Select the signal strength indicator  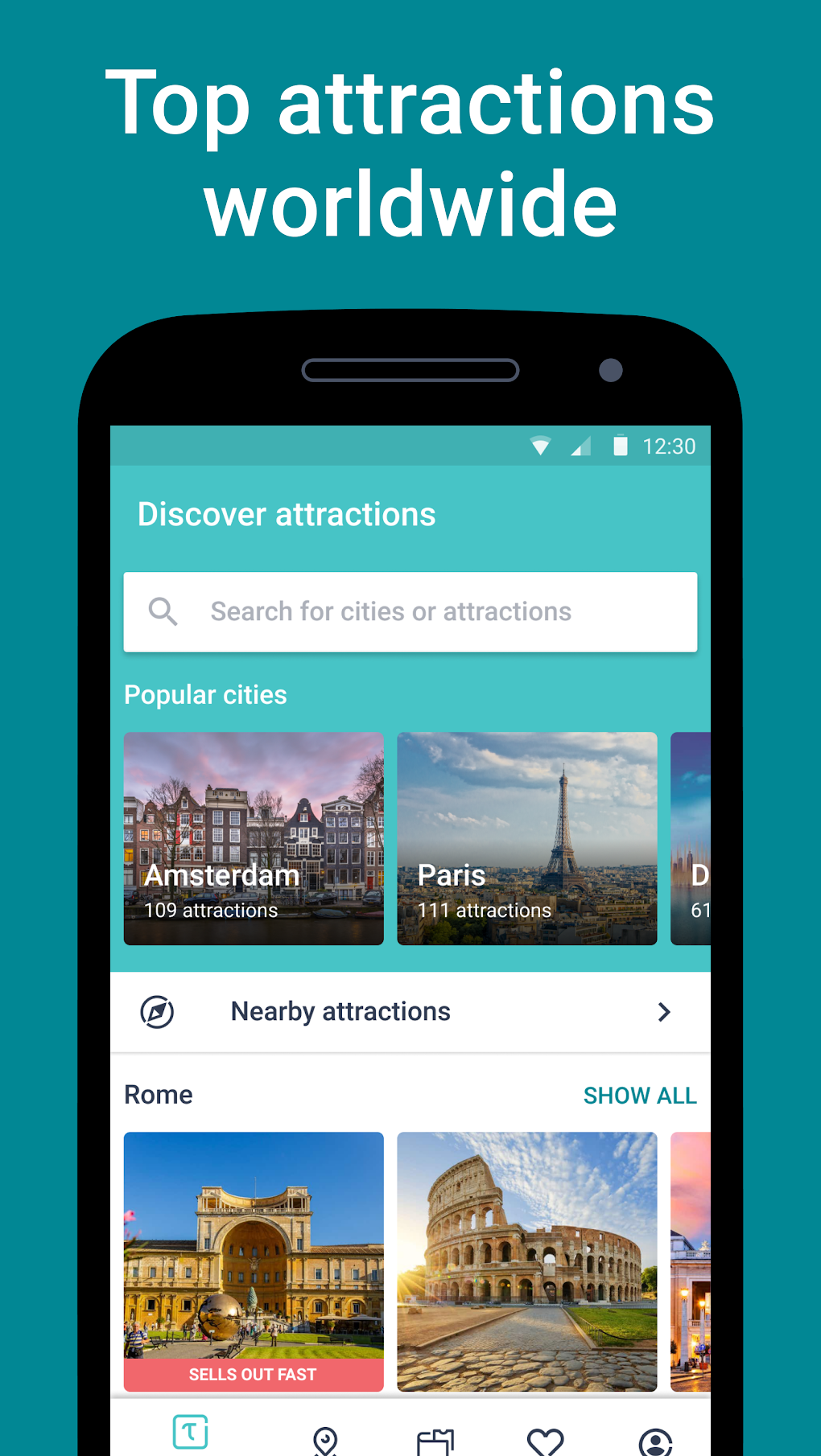click(581, 446)
